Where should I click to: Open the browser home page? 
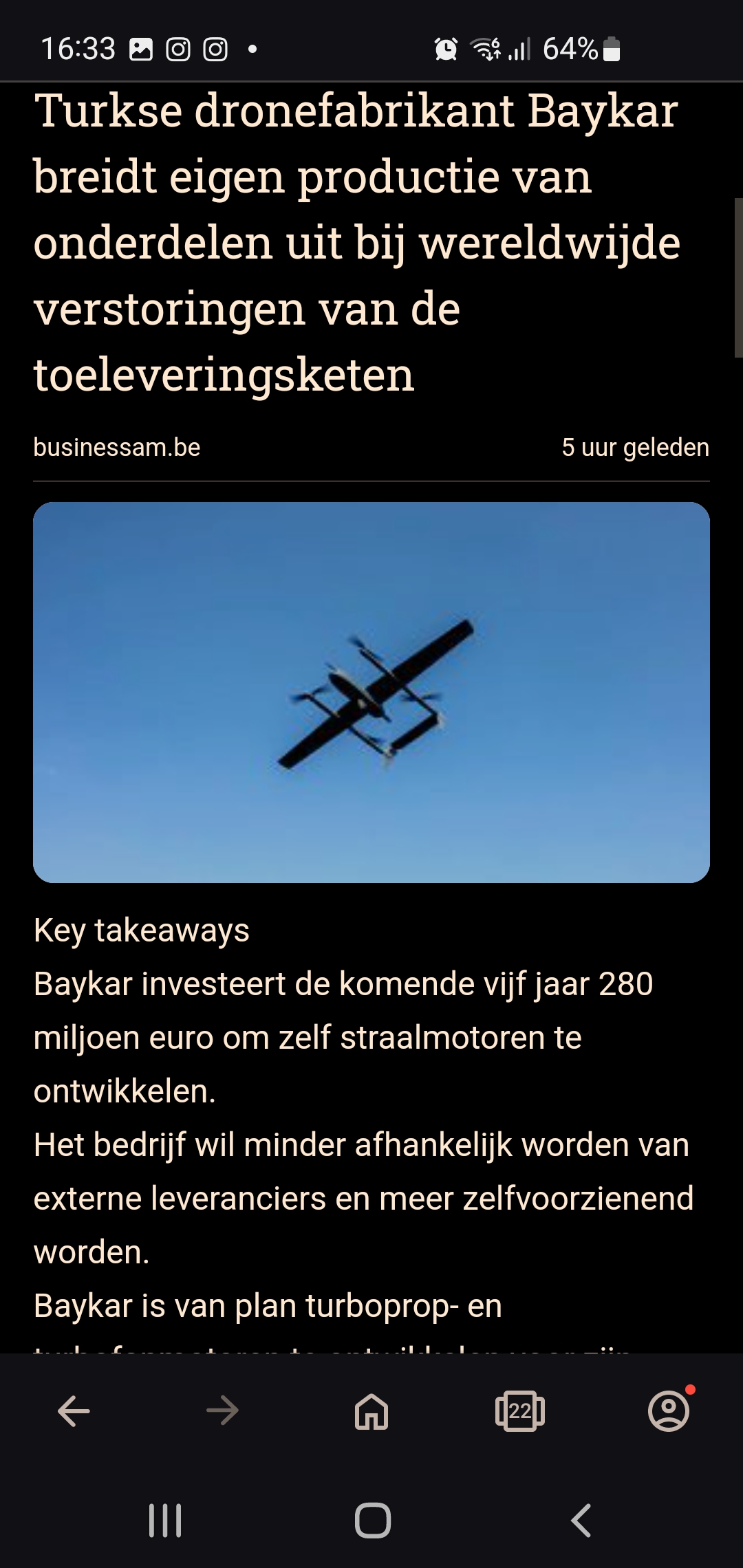(x=371, y=1412)
